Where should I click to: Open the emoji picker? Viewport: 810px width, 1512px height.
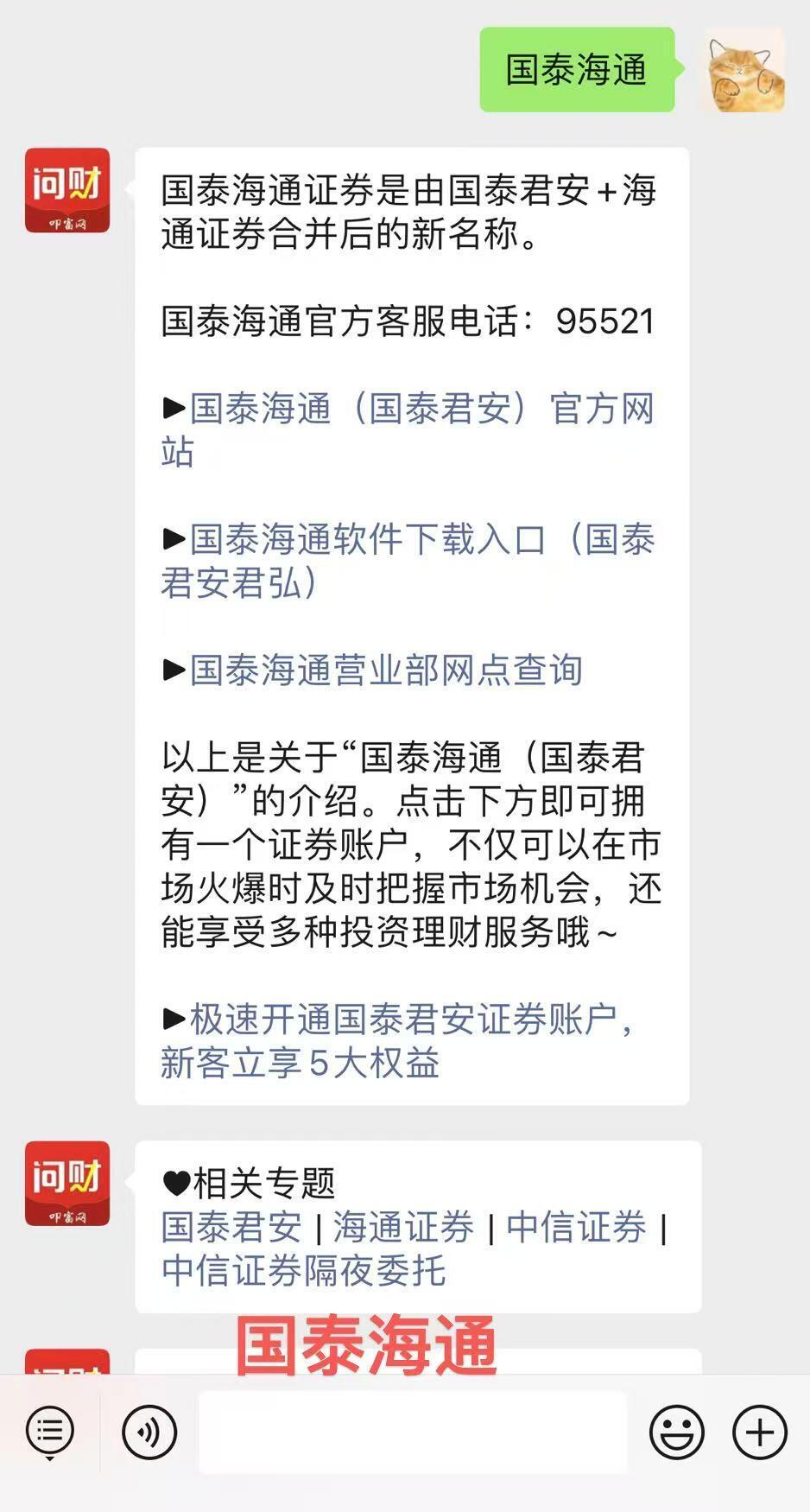click(x=676, y=1432)
